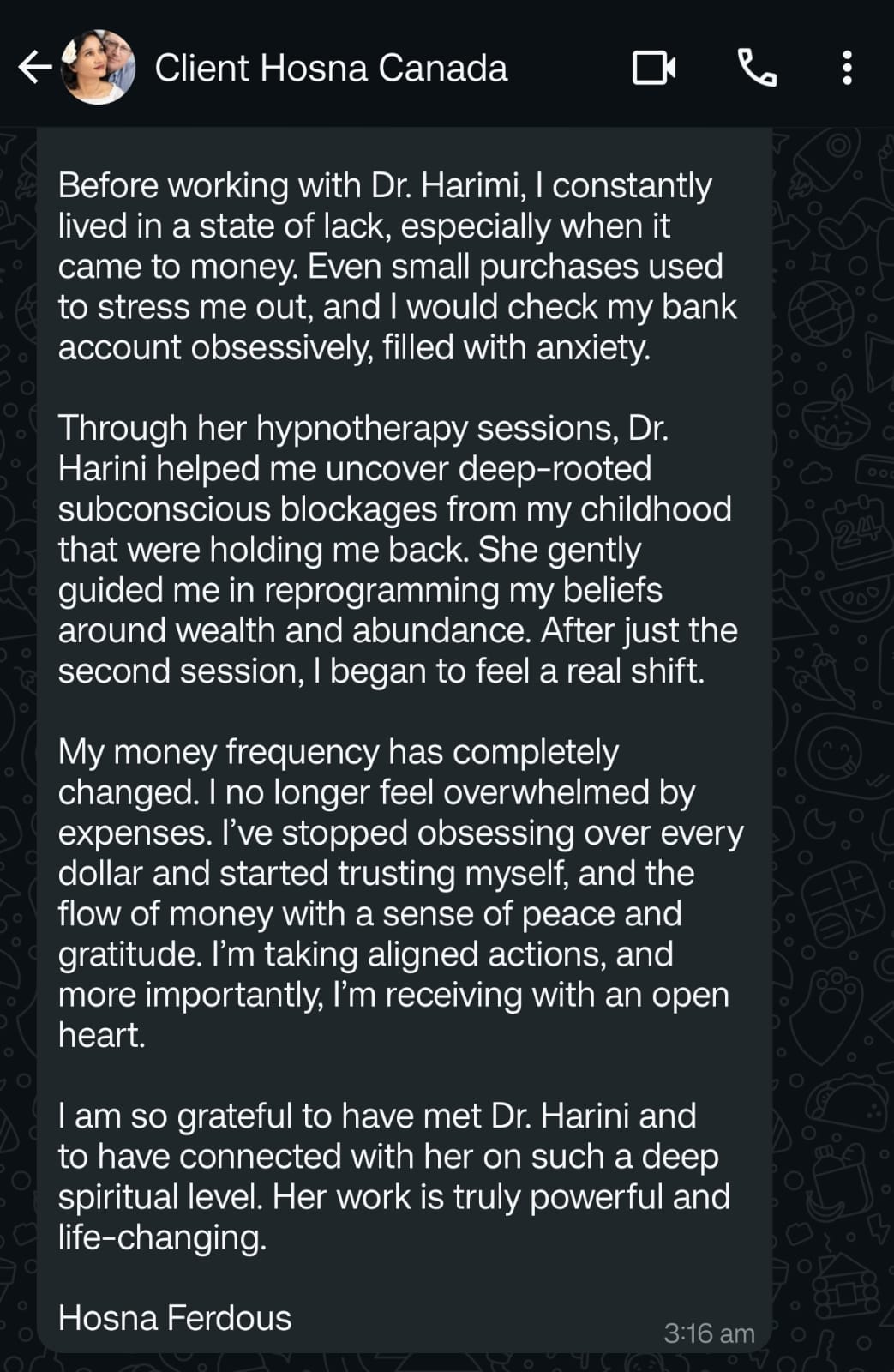Open Client Hosna Canada's profile picture
Image resolution: width=894 pixels, height=1372 pixels.
(98, 67)
